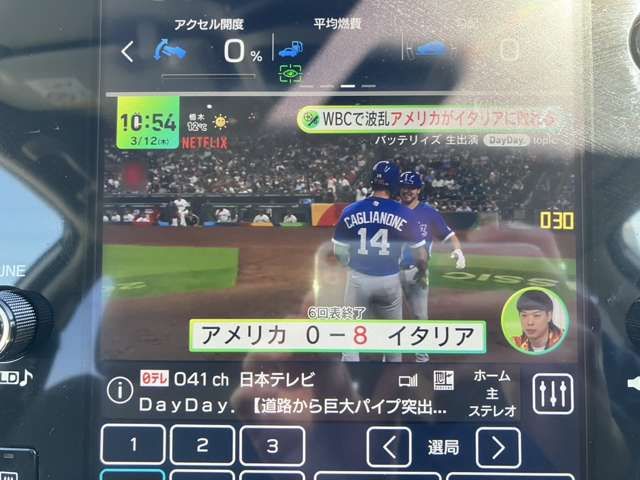This screenshot has width=640, height=480.
Task: Tap the TV picture to show fullscreen
Action: [x=340, y=230]
